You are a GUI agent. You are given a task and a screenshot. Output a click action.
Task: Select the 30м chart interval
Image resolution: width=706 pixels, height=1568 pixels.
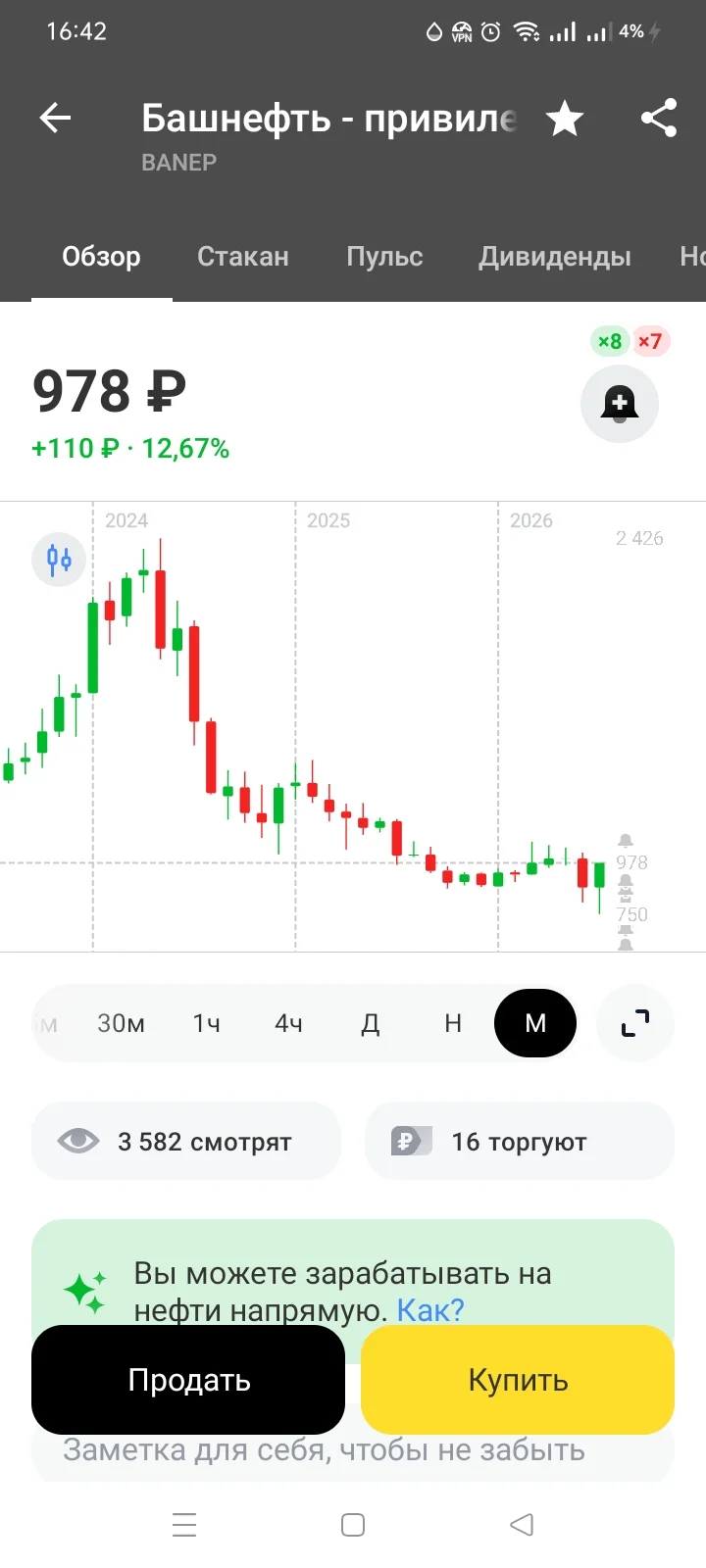point(122,1023)
